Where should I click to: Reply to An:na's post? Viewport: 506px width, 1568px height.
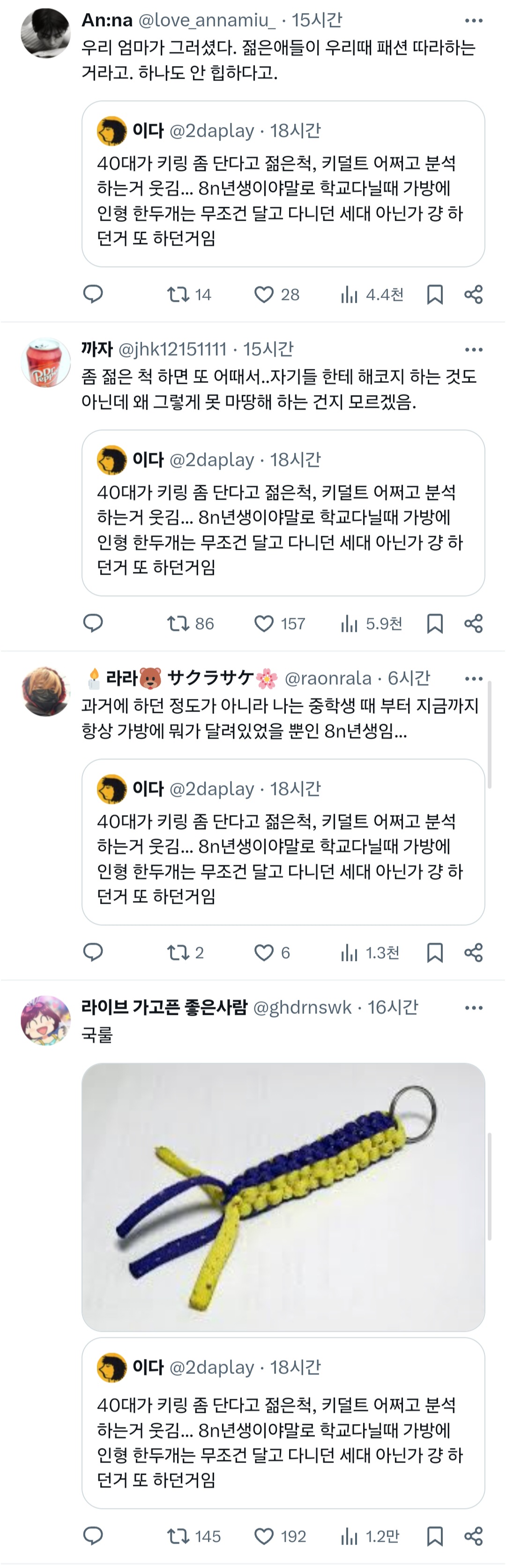click(93, 294)
